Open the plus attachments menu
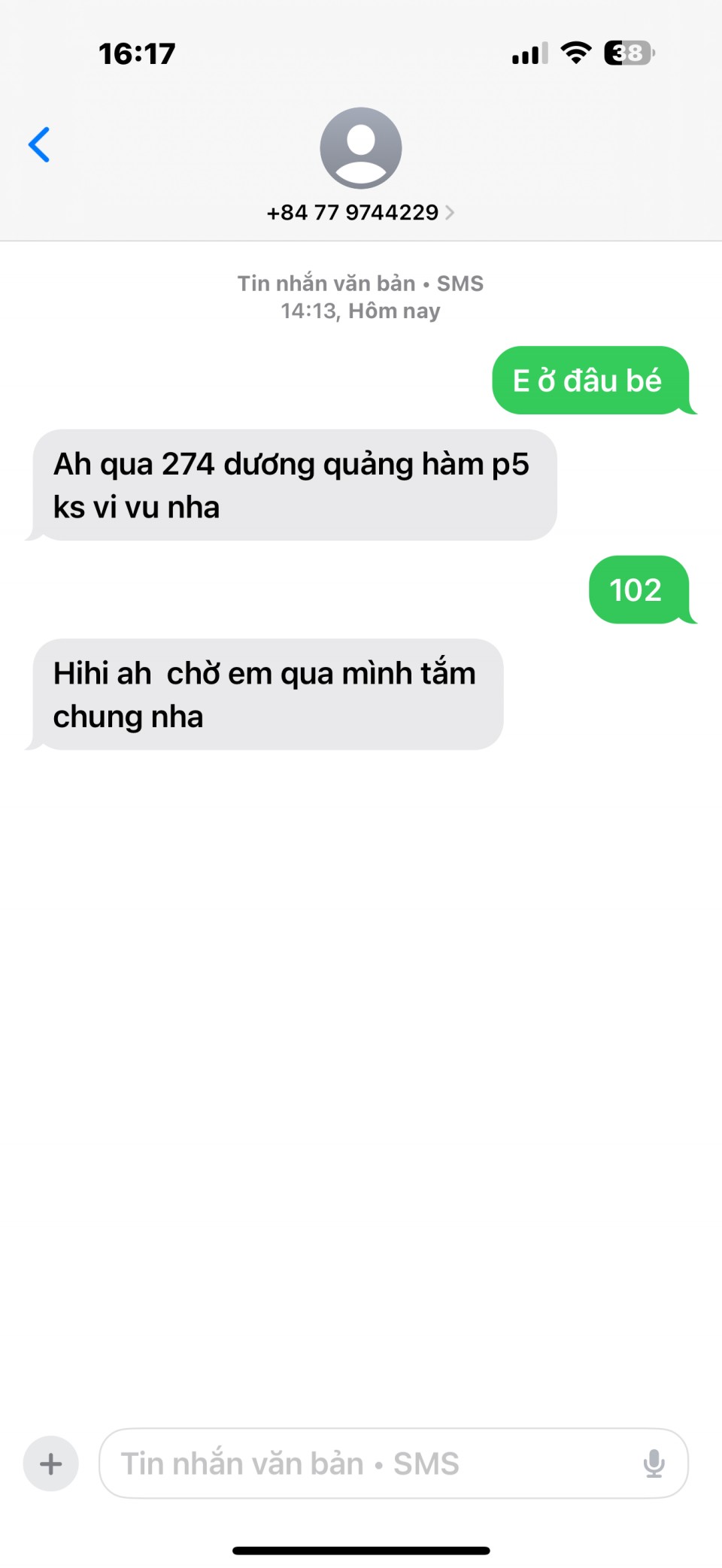Screen dimensions: 722x1568 tap(51, 1463)
